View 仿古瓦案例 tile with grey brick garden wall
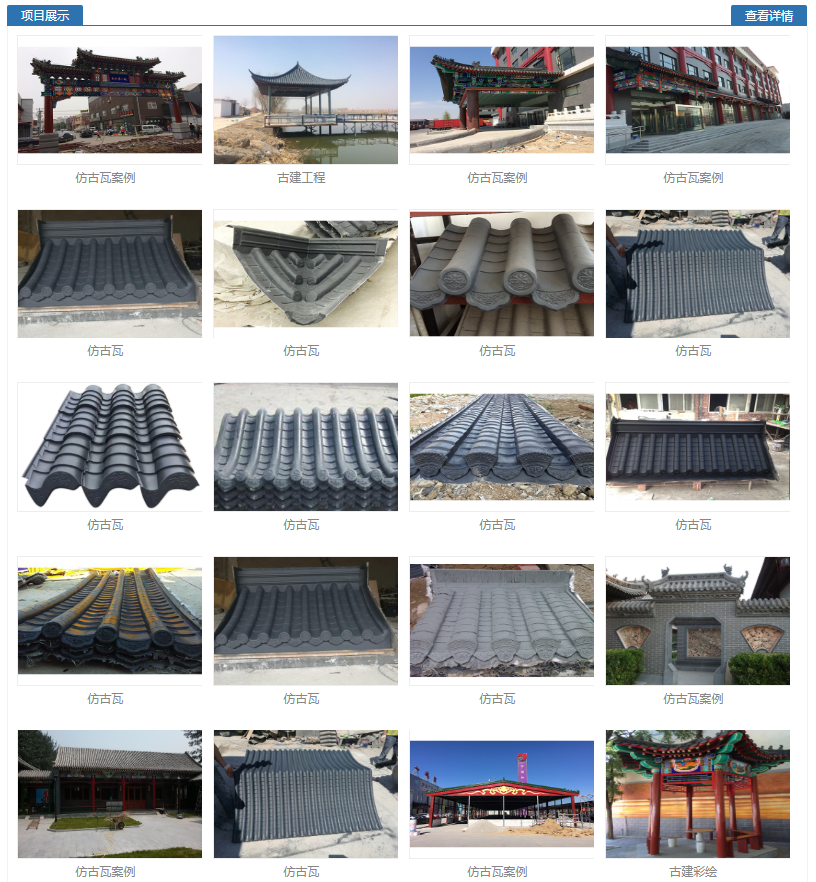 [x=697, y=620]
